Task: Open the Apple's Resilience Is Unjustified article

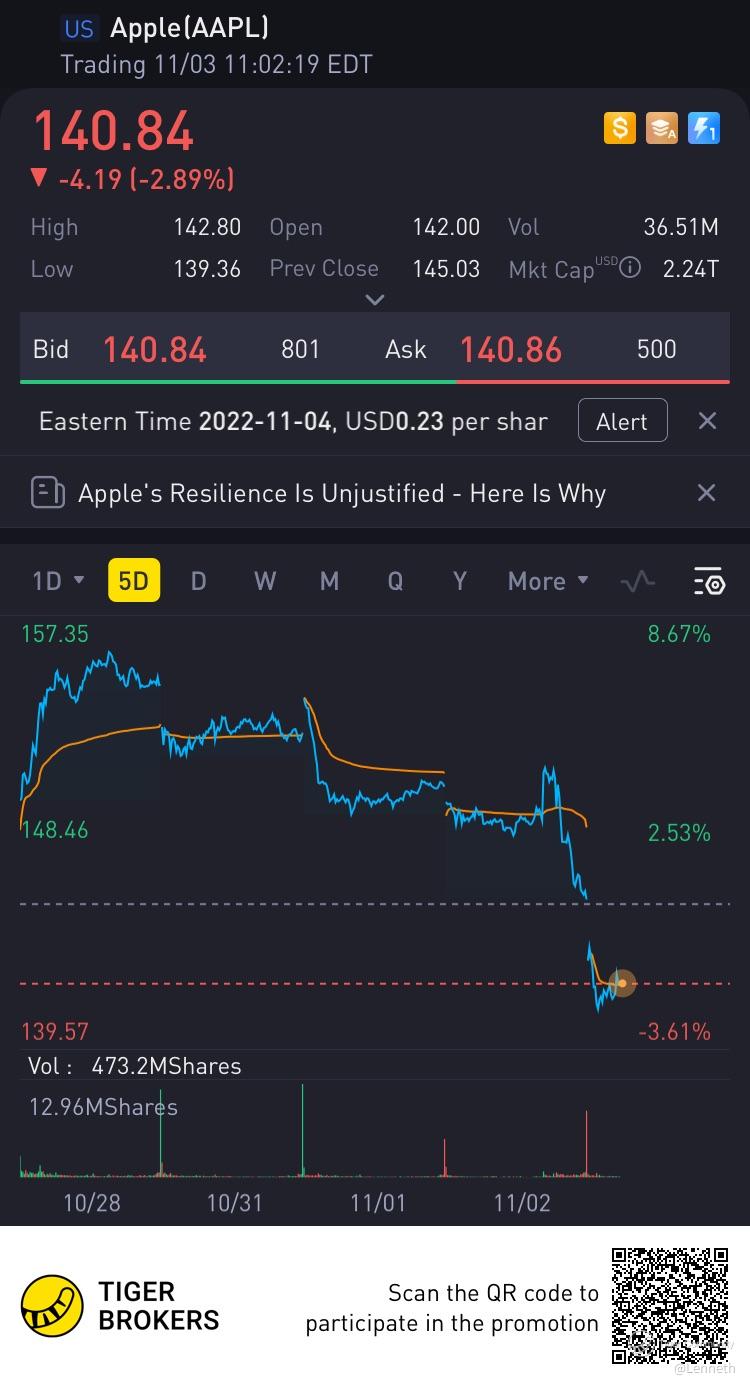Action: click(341, 493)
